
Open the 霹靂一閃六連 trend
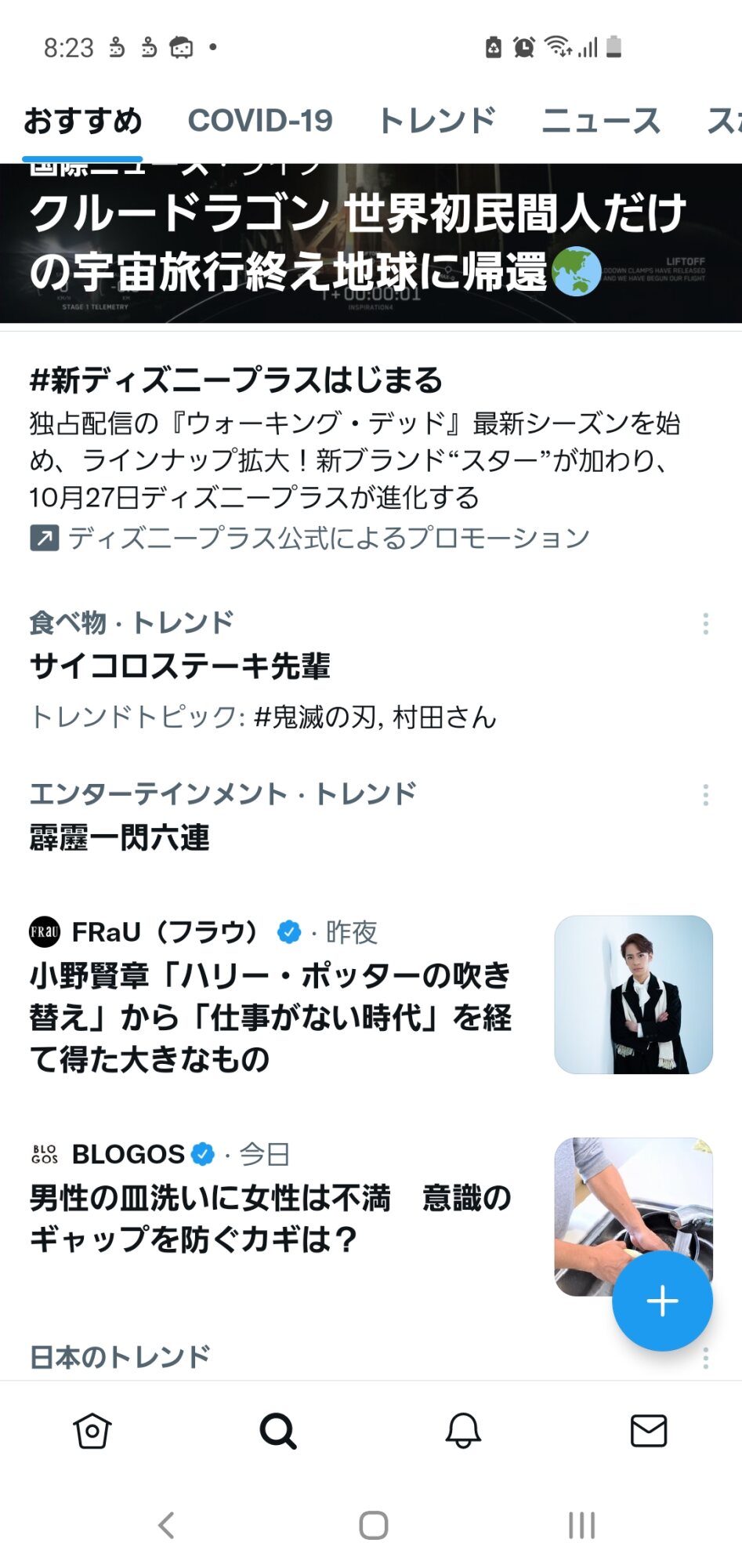[x=120, y=837]
